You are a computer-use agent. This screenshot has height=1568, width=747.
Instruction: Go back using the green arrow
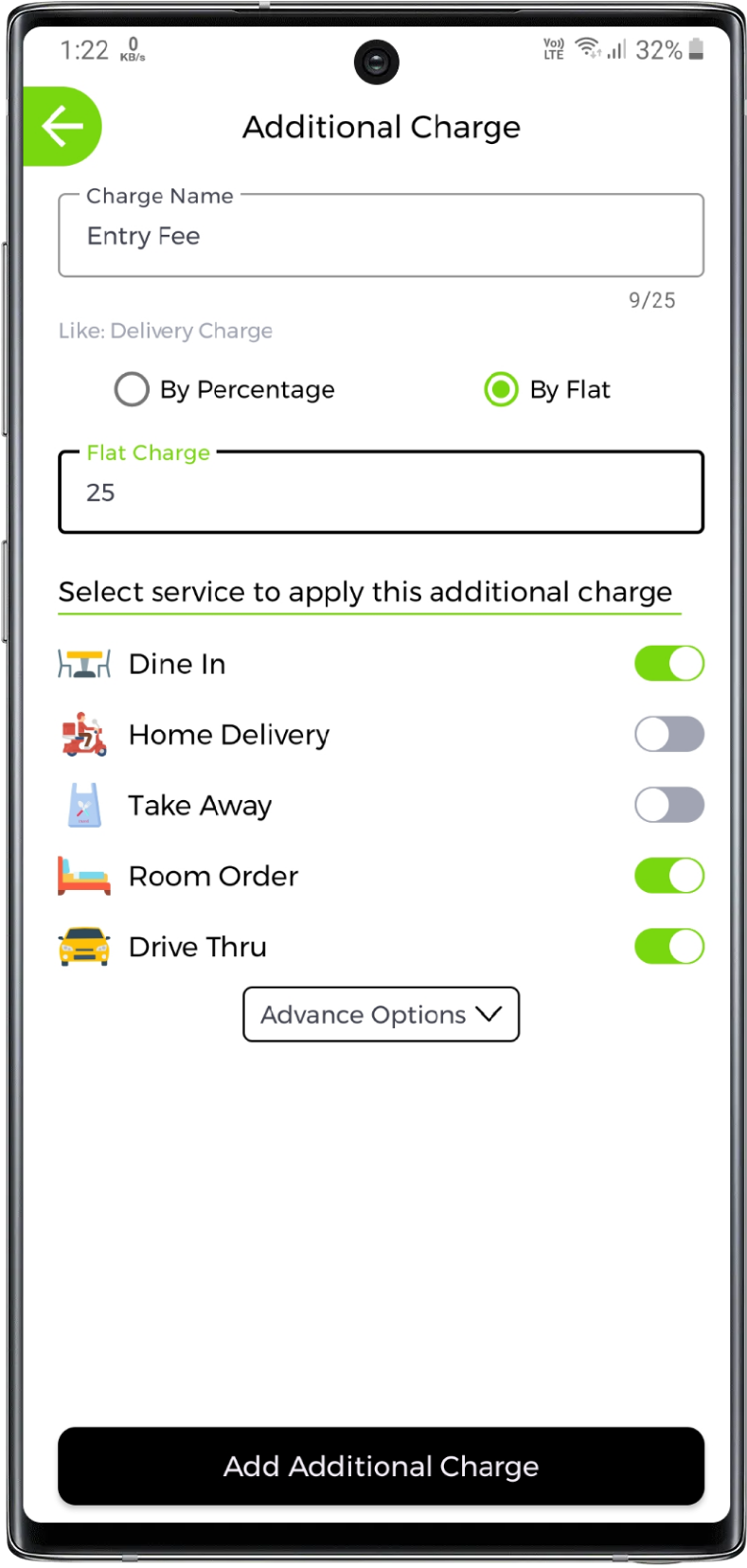point(62,127)
